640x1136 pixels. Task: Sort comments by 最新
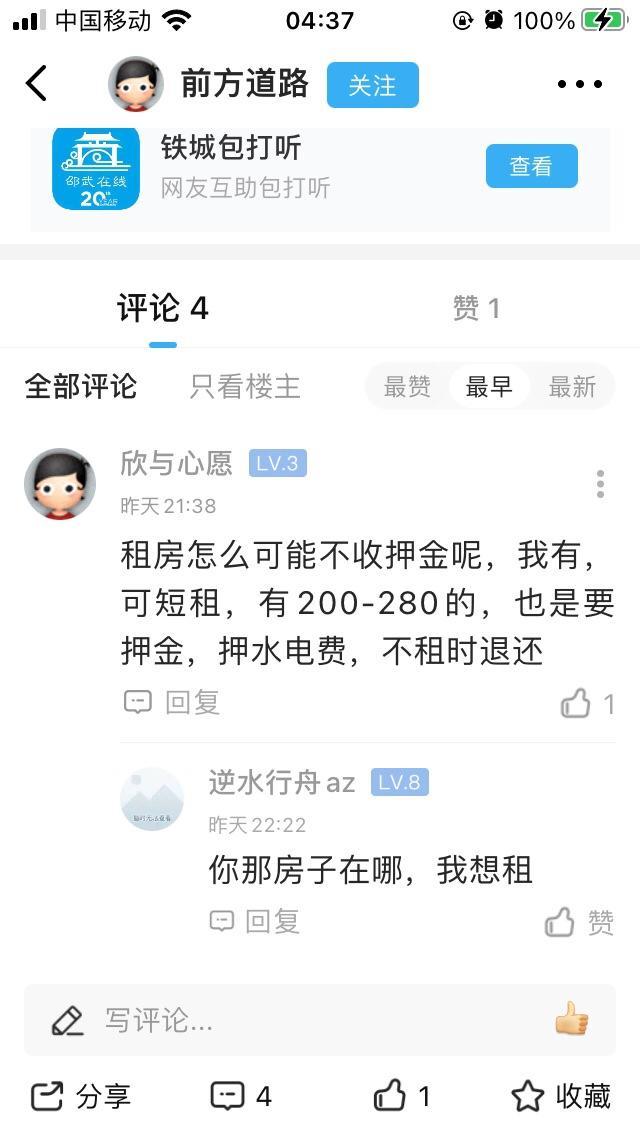pos(572,387)
